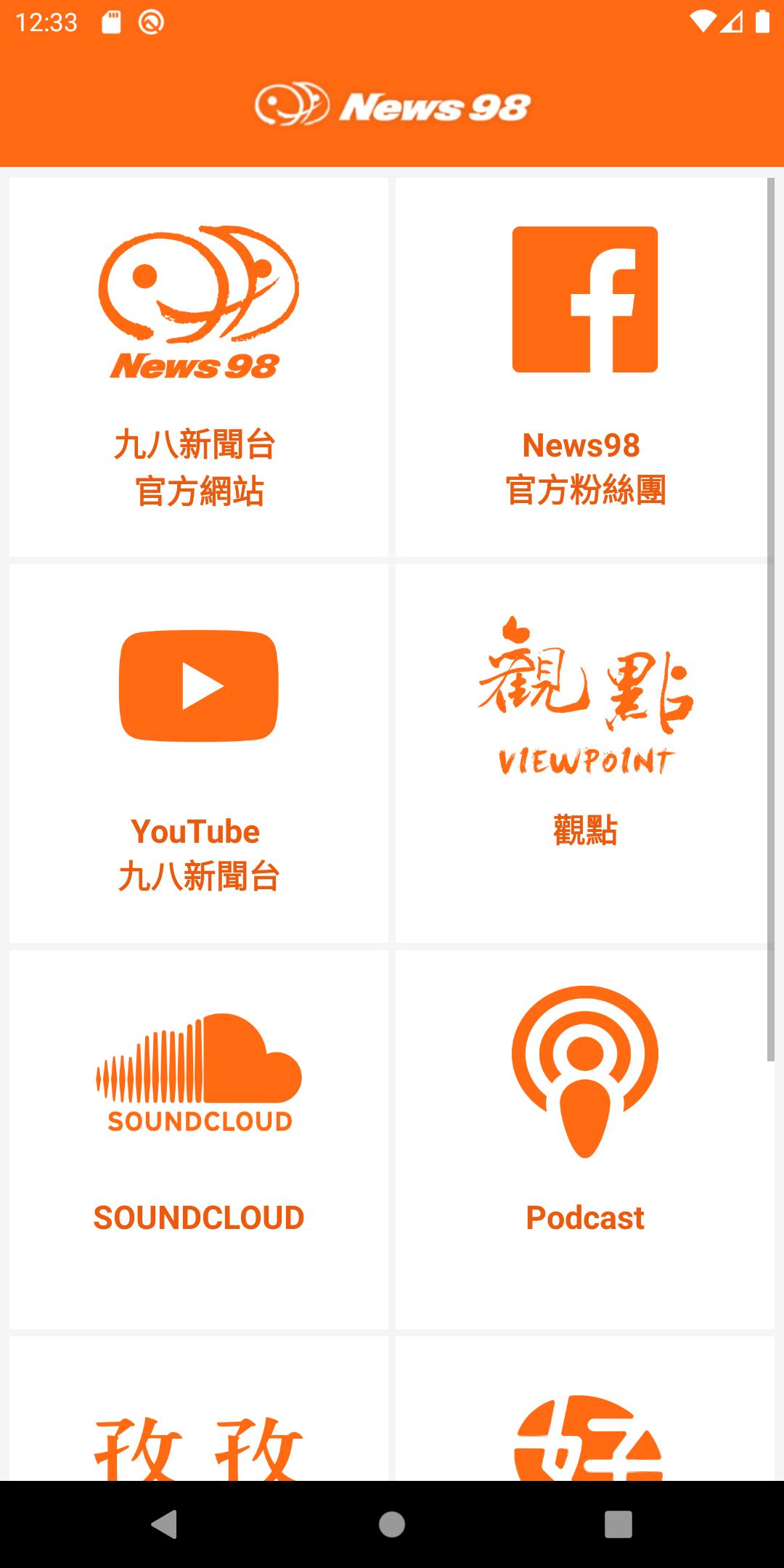Open the SOUNDCLOUD tile
The image size is (784, 1568).
[198, 1140]
